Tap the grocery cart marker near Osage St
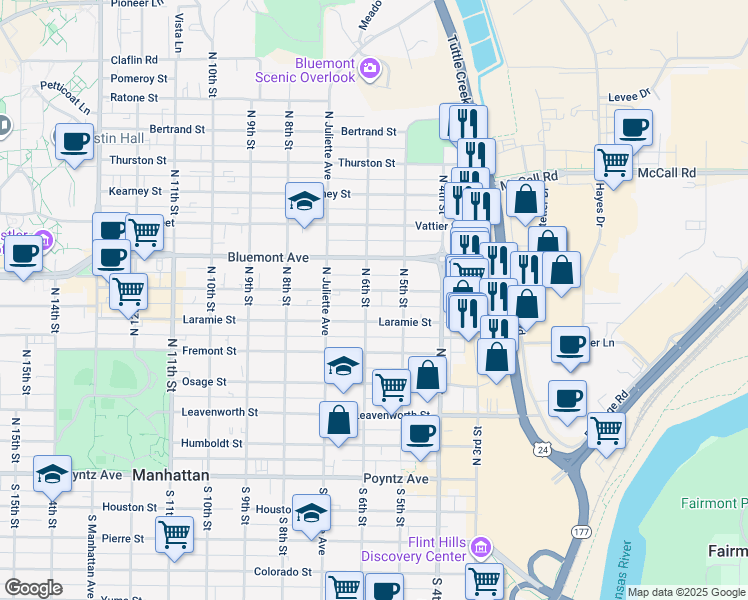This screenshot has width=748, height=600. [391, 386]
